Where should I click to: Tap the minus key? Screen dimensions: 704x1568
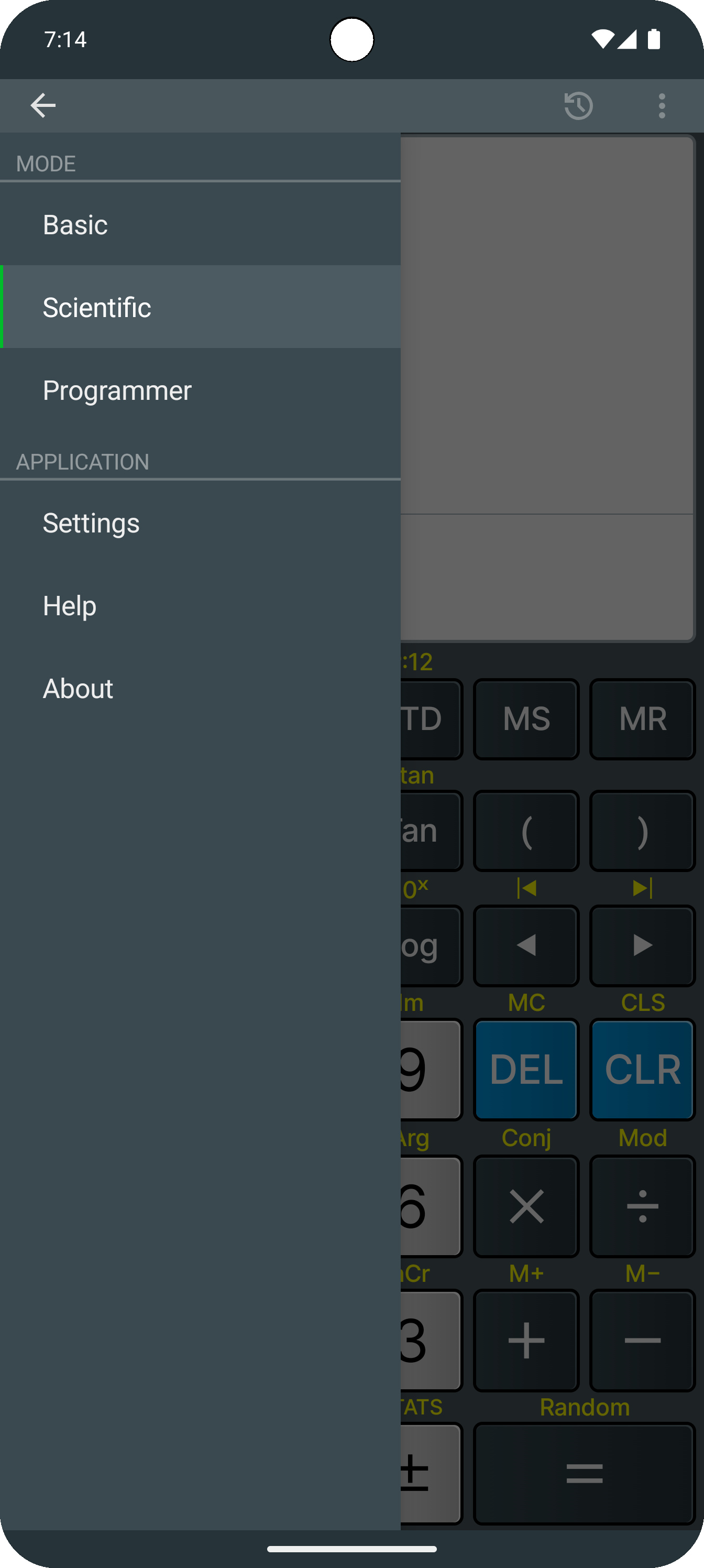pos(642,1341)
